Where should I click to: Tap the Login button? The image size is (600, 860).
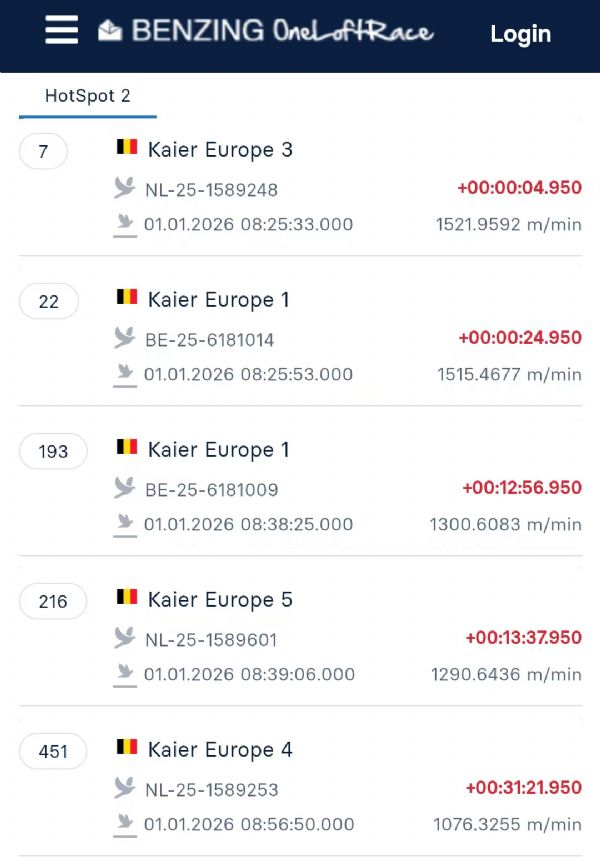tap(520, 34)
